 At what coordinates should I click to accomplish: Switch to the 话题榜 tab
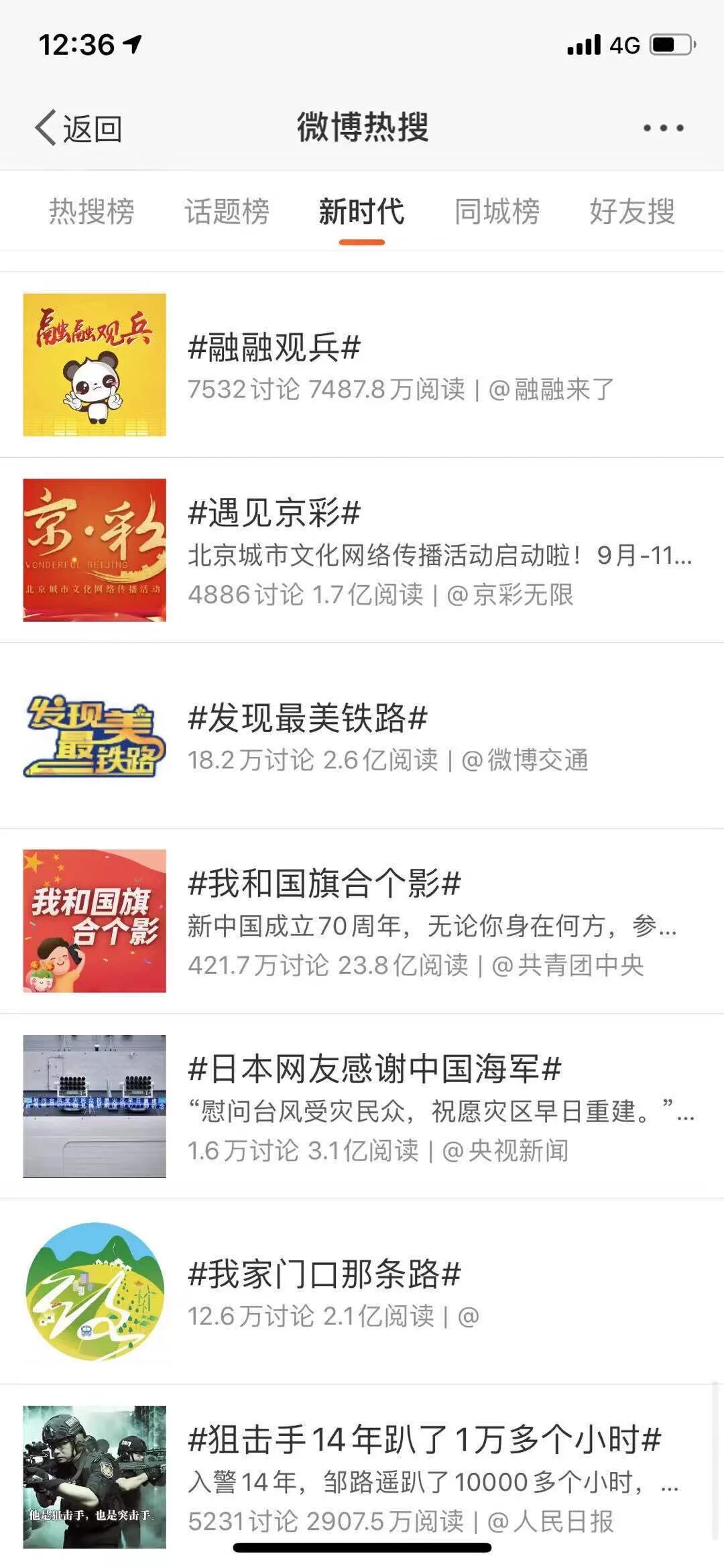227,212
